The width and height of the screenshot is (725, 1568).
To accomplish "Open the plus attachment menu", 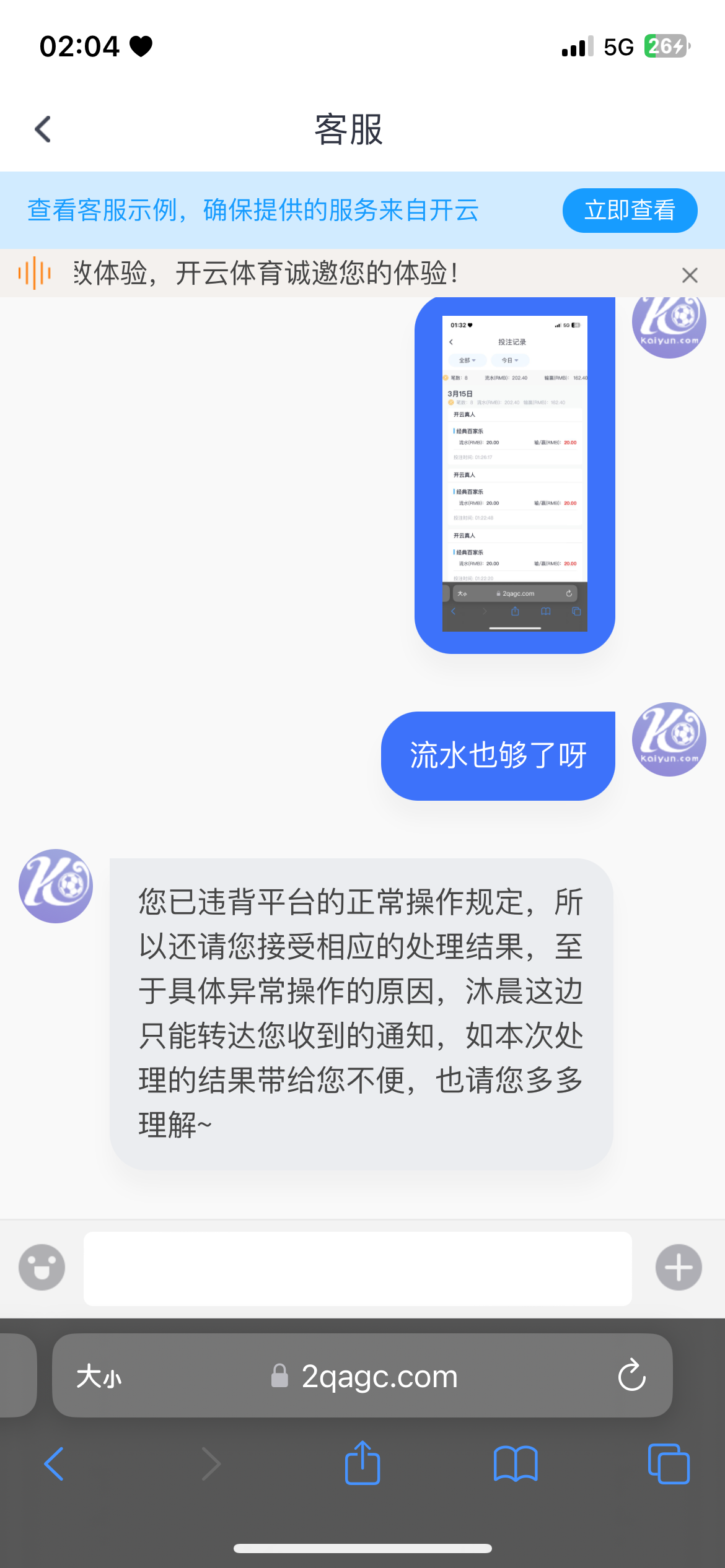I will click(x=679, y=1267).
